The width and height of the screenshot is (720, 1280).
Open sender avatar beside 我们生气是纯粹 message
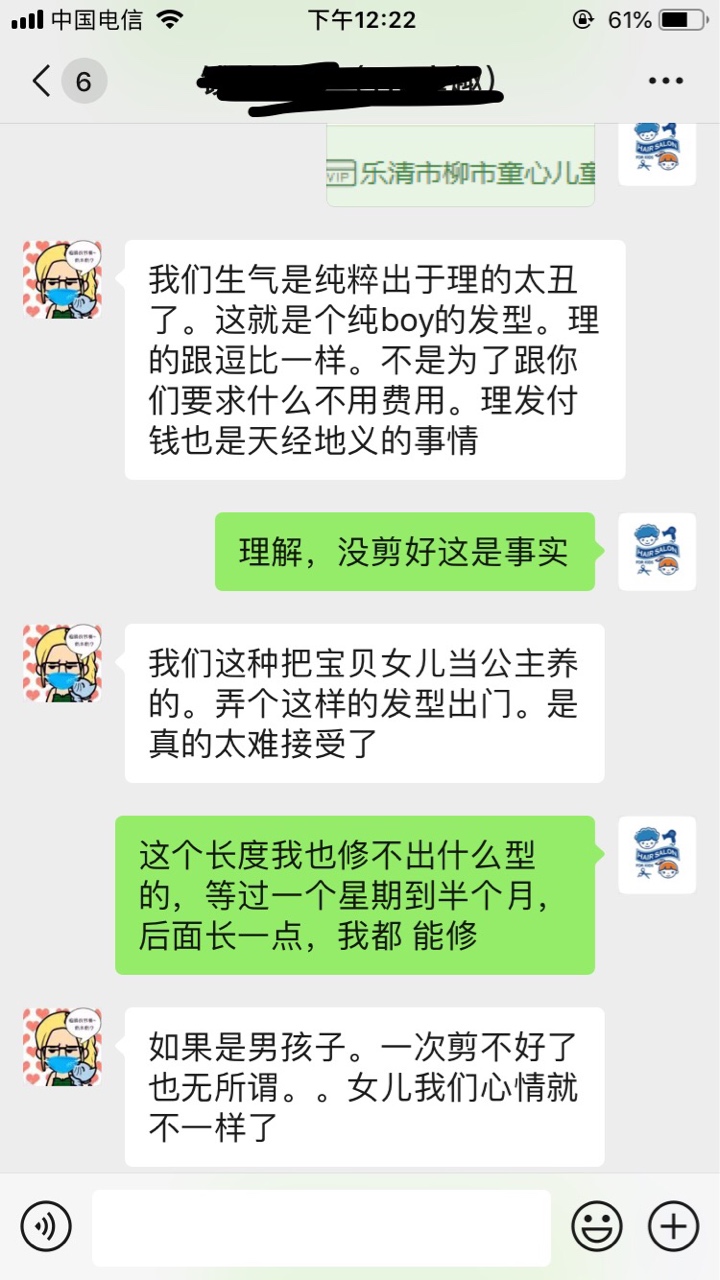point(62,279)
